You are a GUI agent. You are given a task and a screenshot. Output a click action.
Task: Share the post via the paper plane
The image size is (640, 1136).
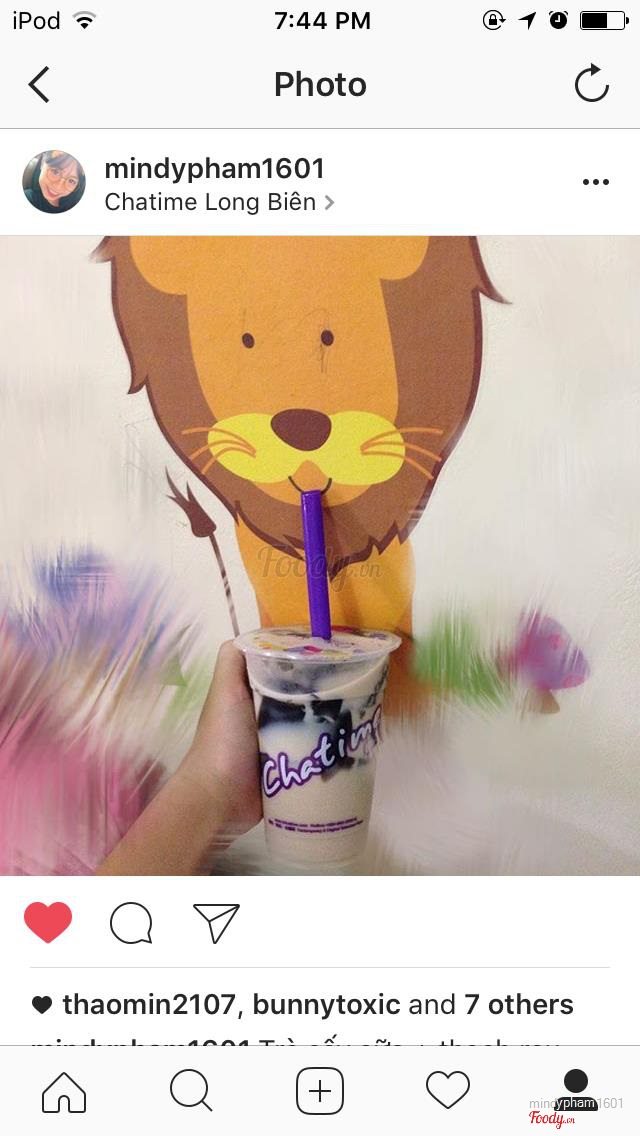tap(216, 923)
